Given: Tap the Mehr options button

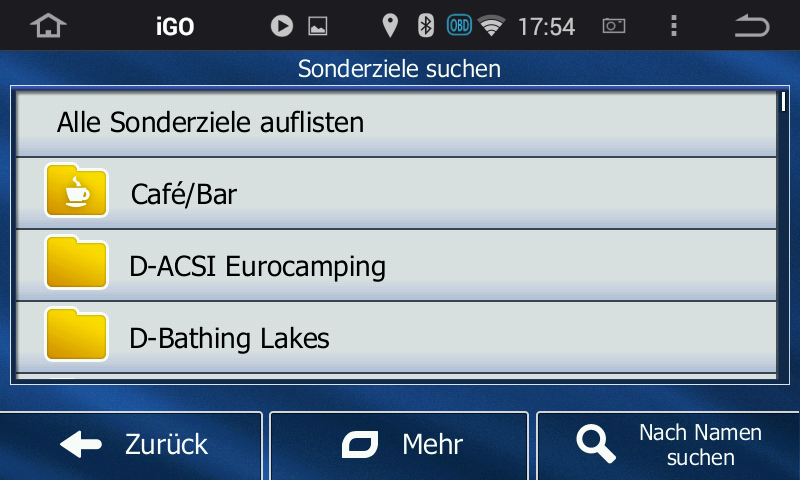Looking at the screenshot, I should pos(399,446).
